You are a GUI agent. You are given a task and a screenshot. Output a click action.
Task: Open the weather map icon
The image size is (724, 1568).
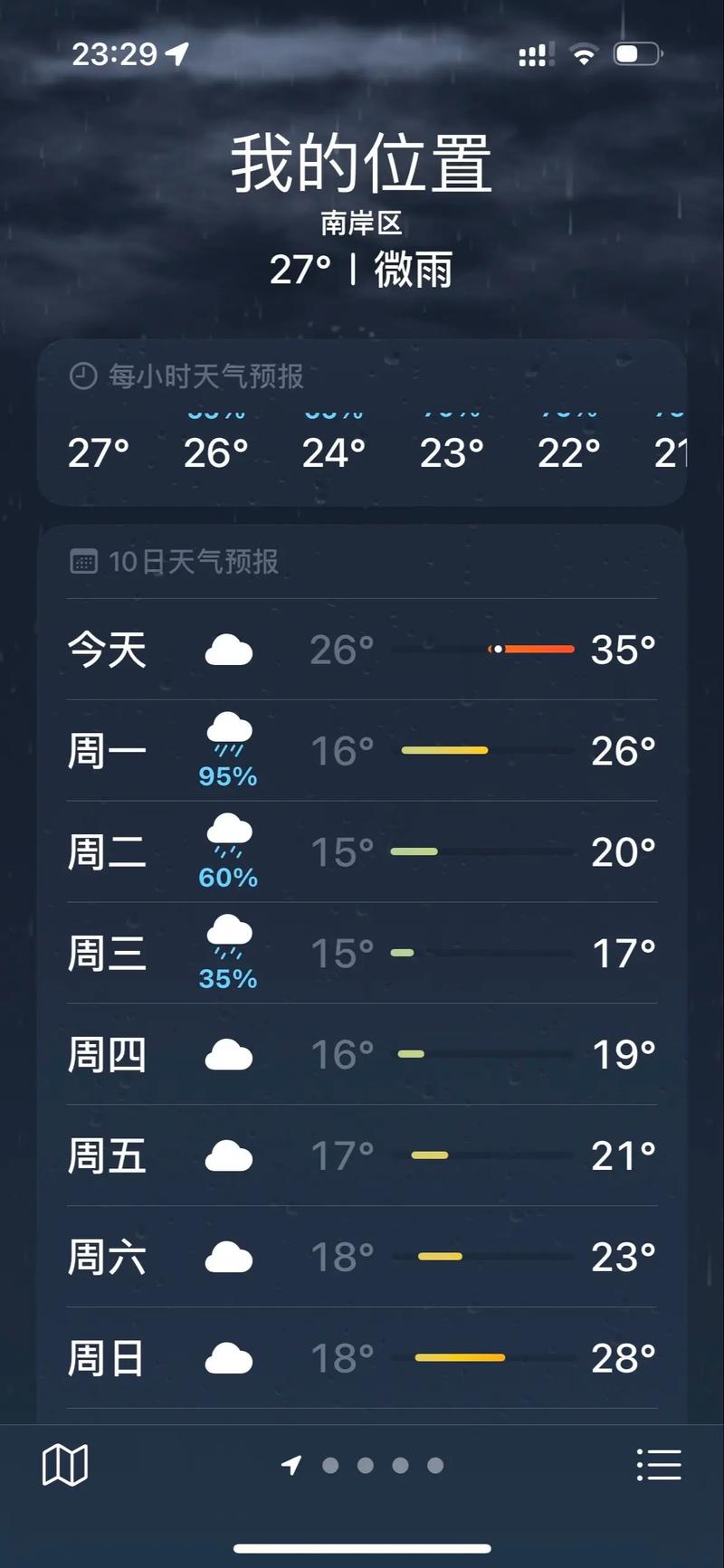(x=65, y=1465)
